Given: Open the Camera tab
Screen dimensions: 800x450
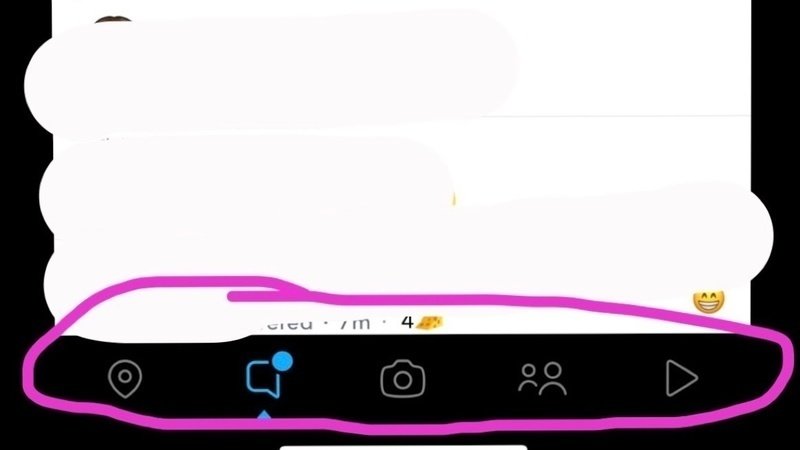Looking at the screenshot, I should 403,379.
